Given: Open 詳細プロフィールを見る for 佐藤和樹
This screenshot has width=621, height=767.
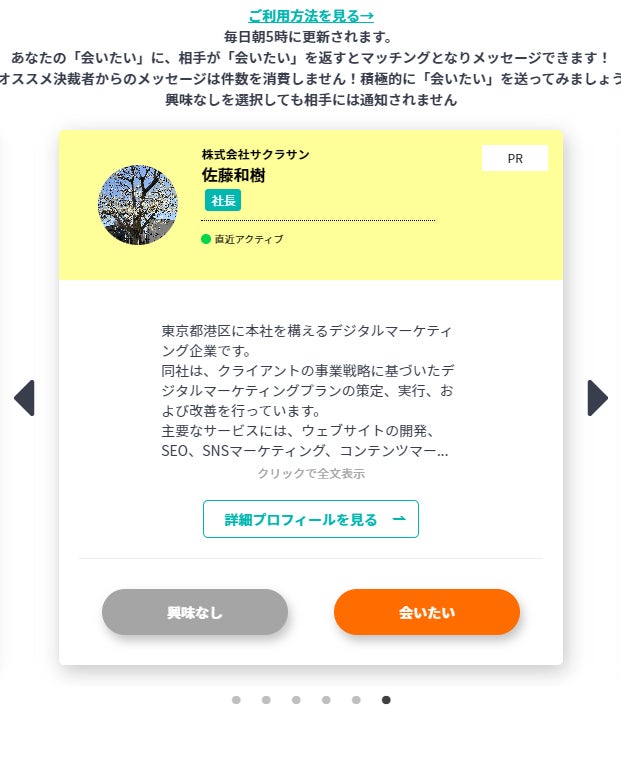Looking at the screenshot, I should [311, 519].
